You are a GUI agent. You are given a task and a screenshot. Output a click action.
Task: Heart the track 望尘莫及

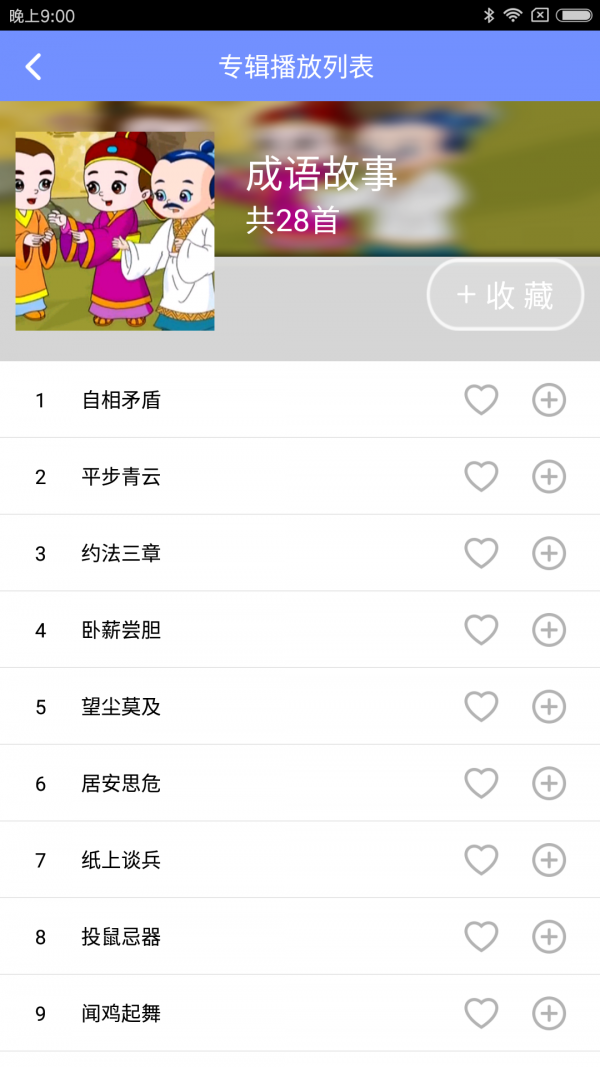[x=481, y=707]
